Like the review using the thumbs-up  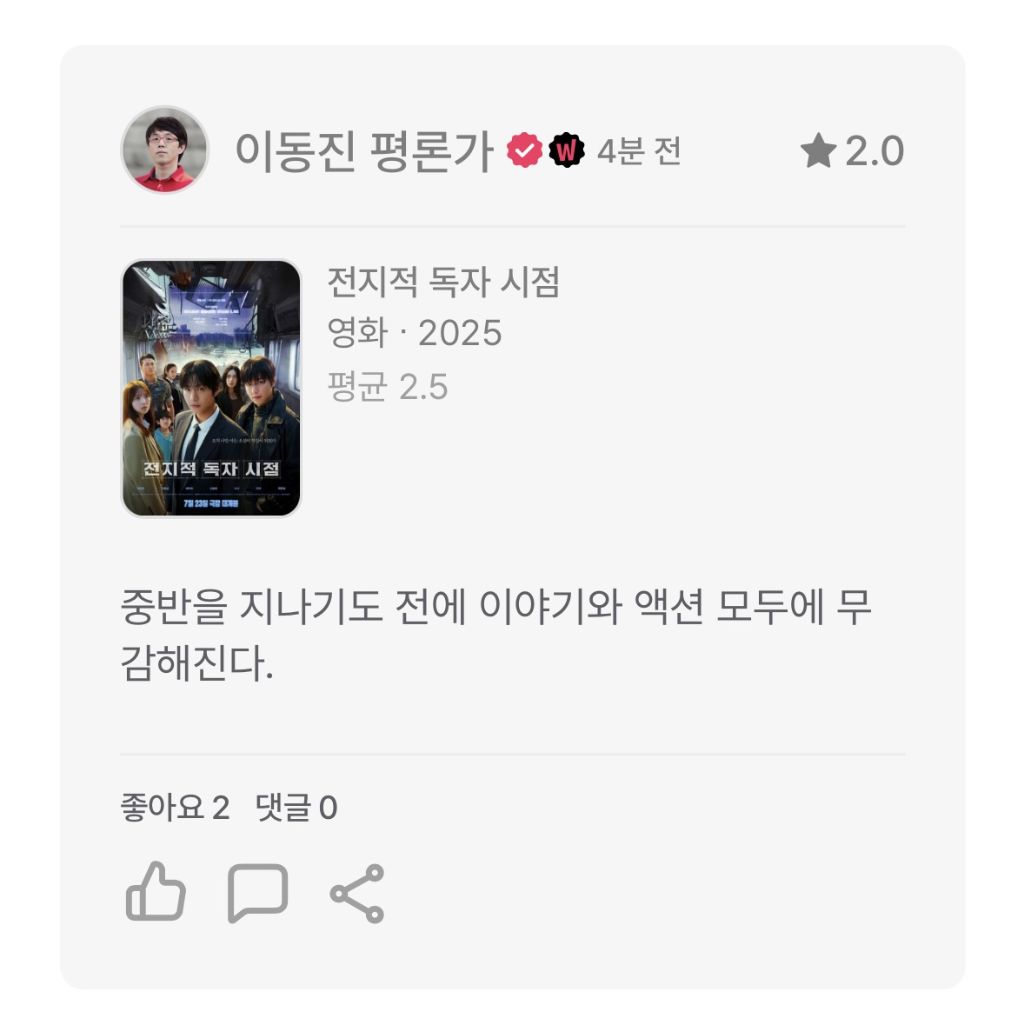coord(157,891)
